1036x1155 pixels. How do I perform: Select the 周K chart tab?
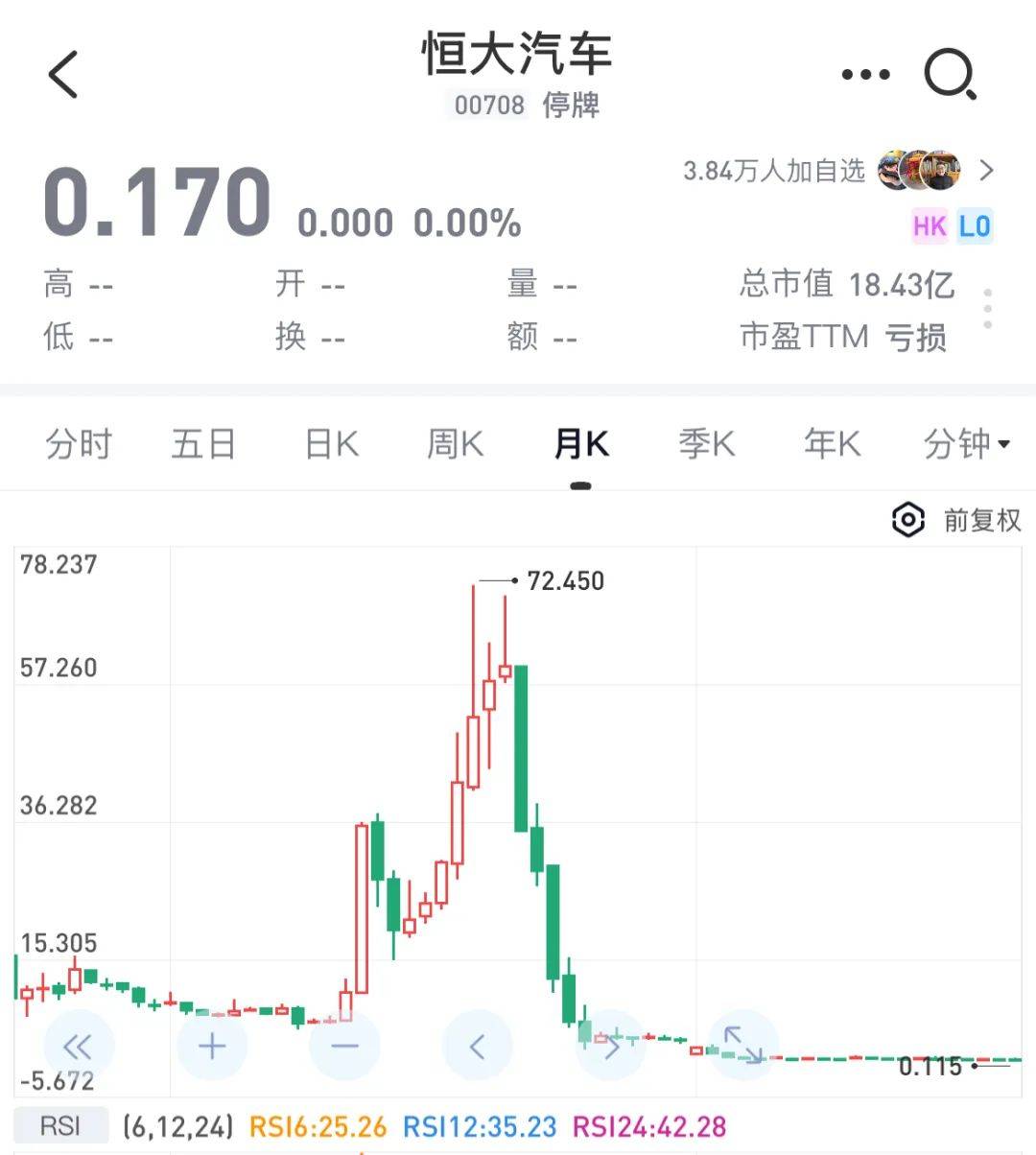pos(455,444)
